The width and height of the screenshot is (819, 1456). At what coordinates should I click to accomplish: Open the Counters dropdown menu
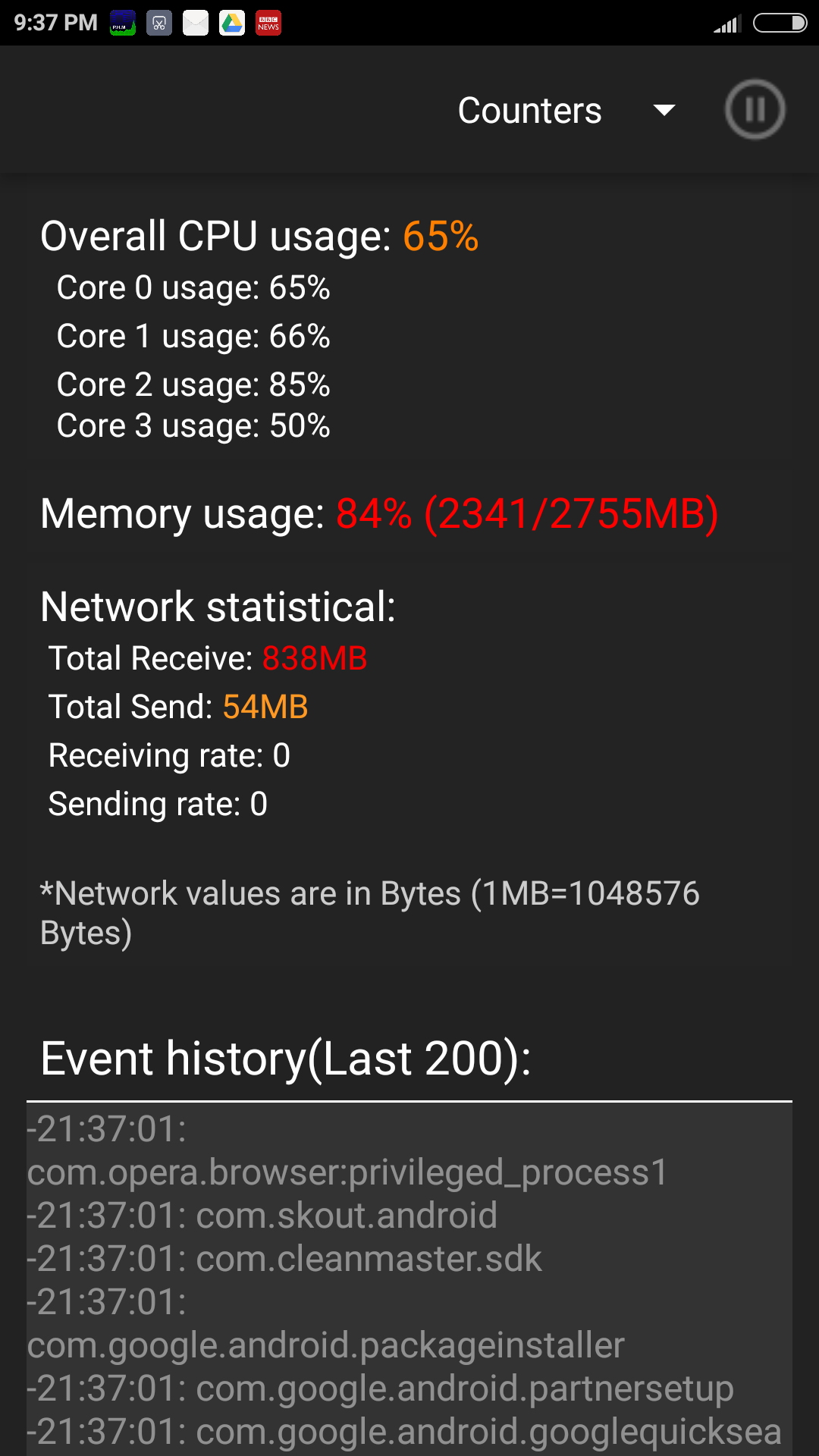tap(565, 111)
